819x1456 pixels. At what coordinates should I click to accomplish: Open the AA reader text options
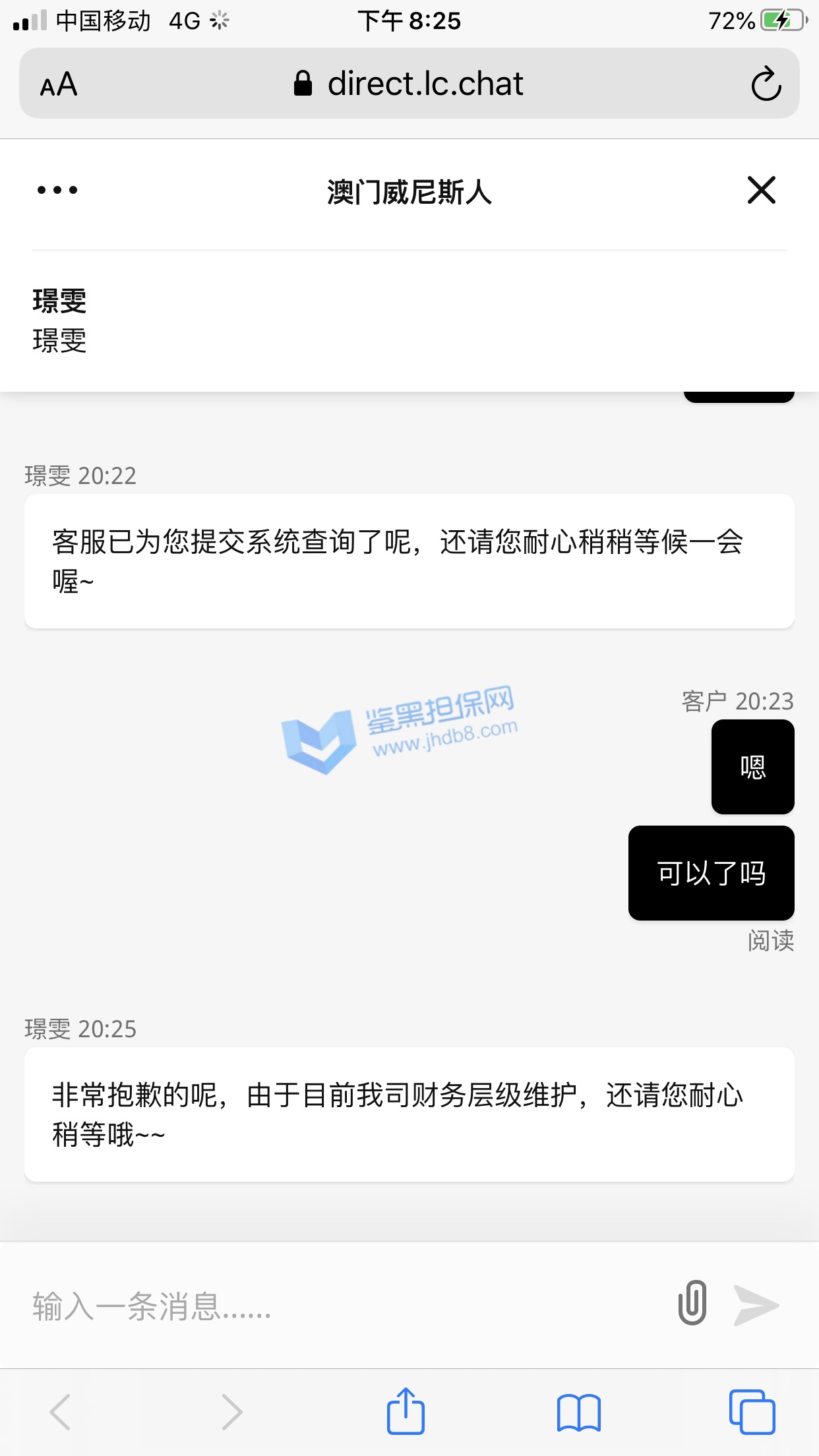coord(59,84)
